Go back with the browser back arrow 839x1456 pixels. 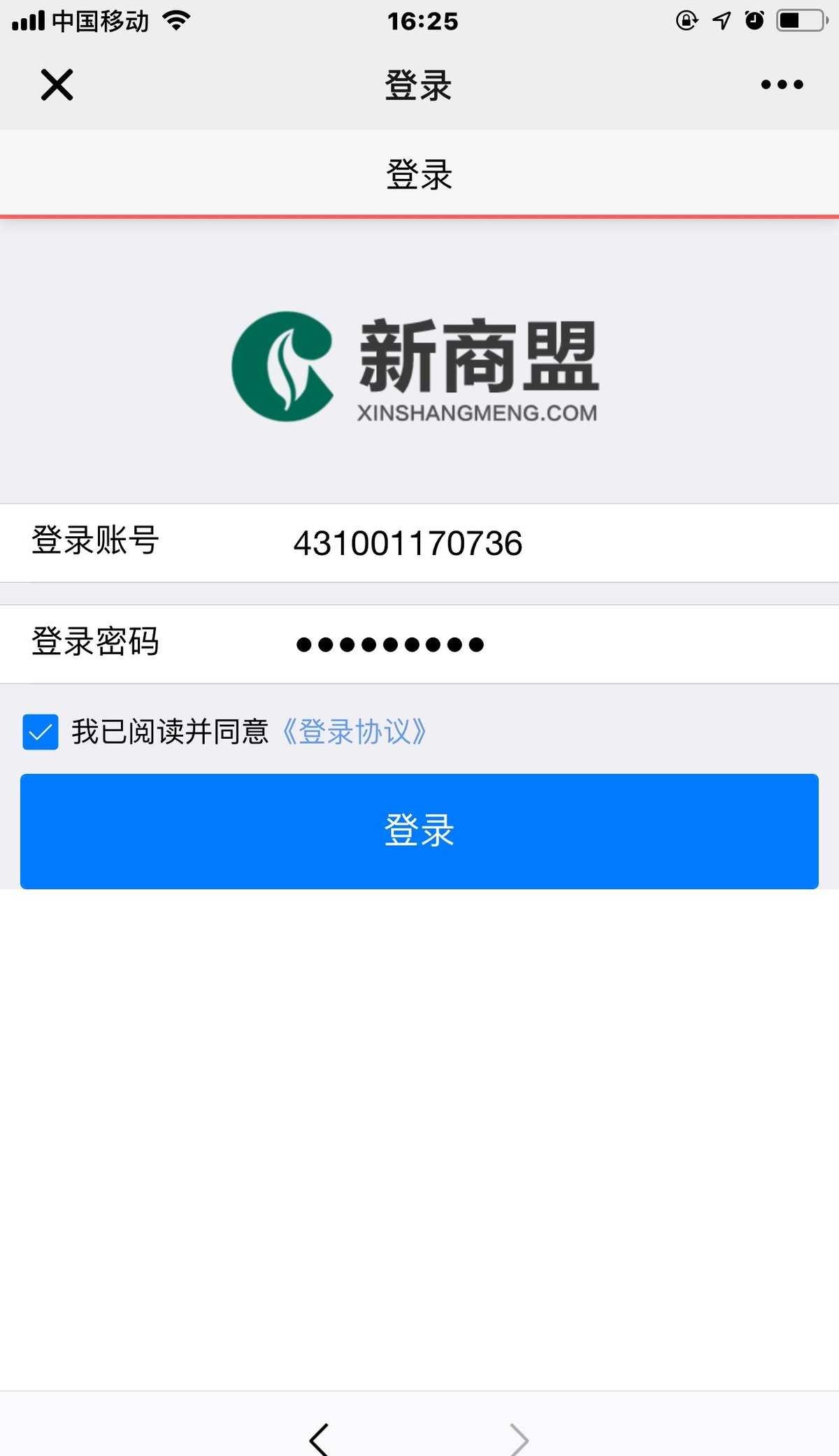coord(319,1439)
